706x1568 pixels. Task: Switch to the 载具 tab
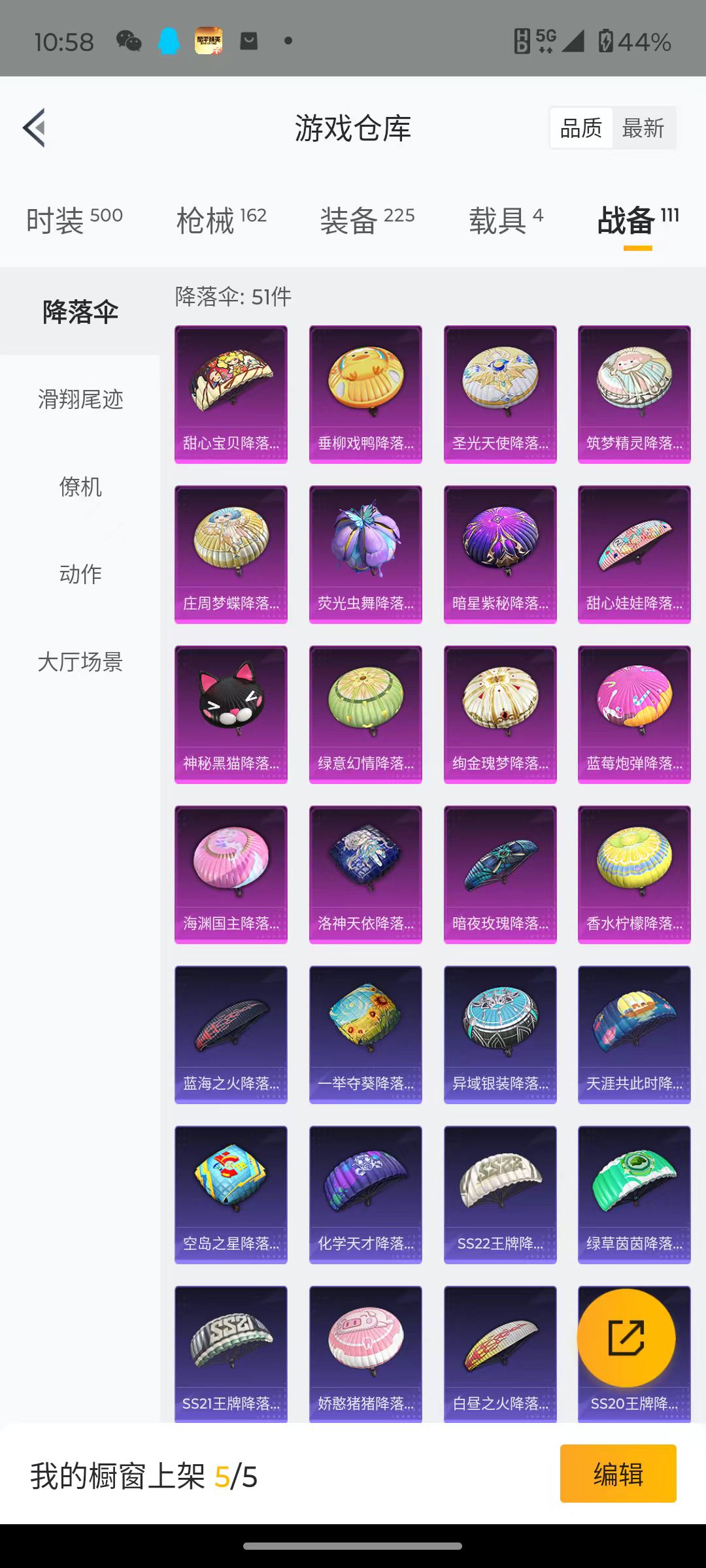click(x=505, y=220)
